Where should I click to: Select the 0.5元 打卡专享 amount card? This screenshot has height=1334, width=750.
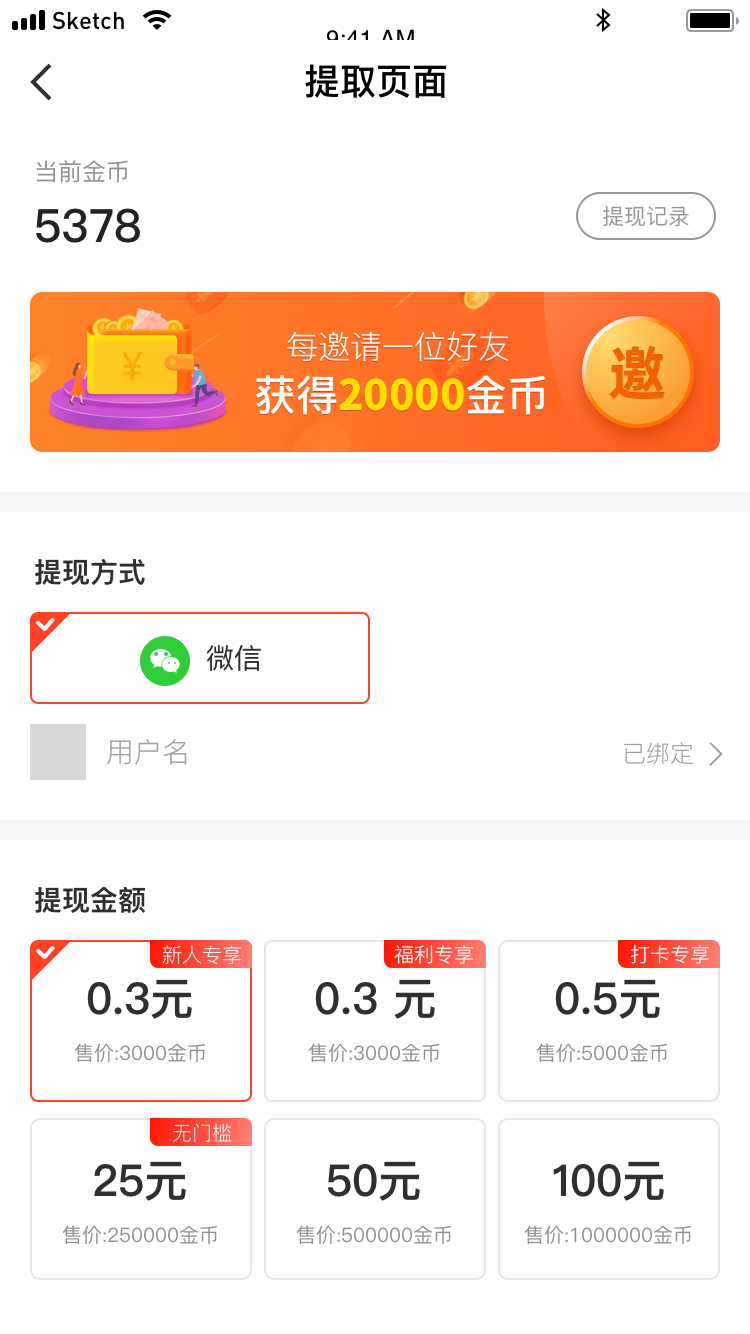click(x=608, y=1020)
